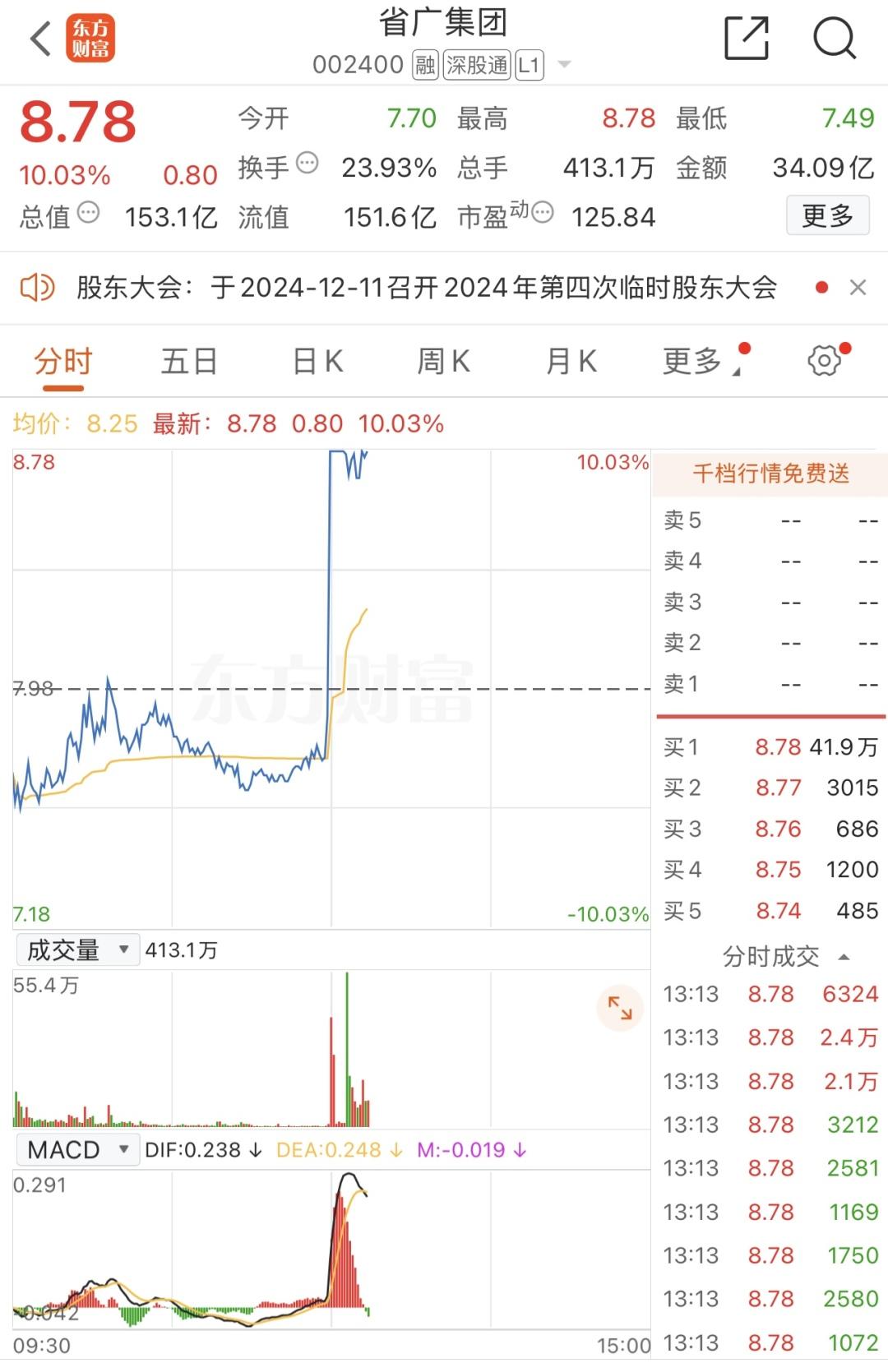Switch to the 周K chart tab

point(444,362)
